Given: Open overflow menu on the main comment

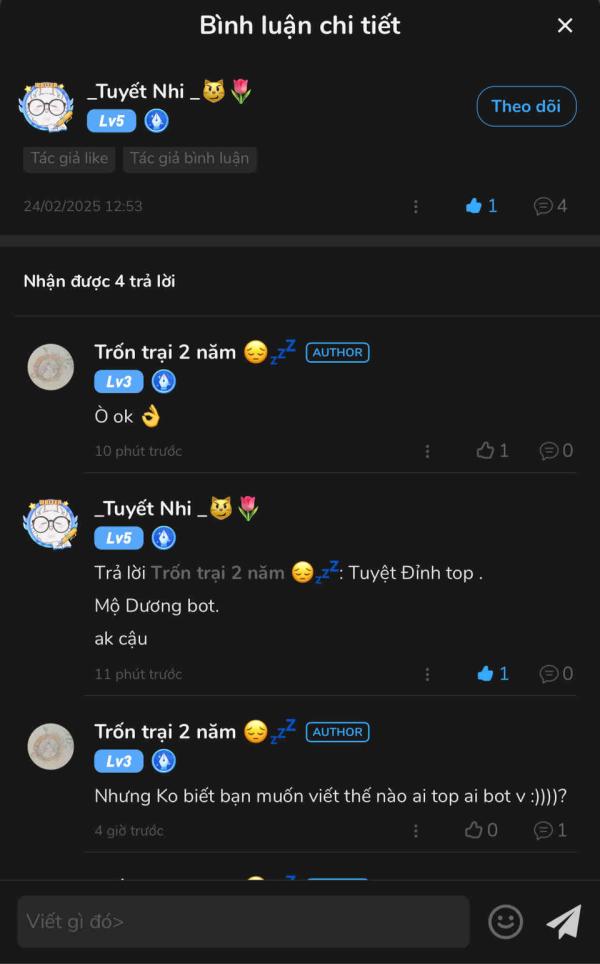Looking at the screenshot, I should click(416, 206).
